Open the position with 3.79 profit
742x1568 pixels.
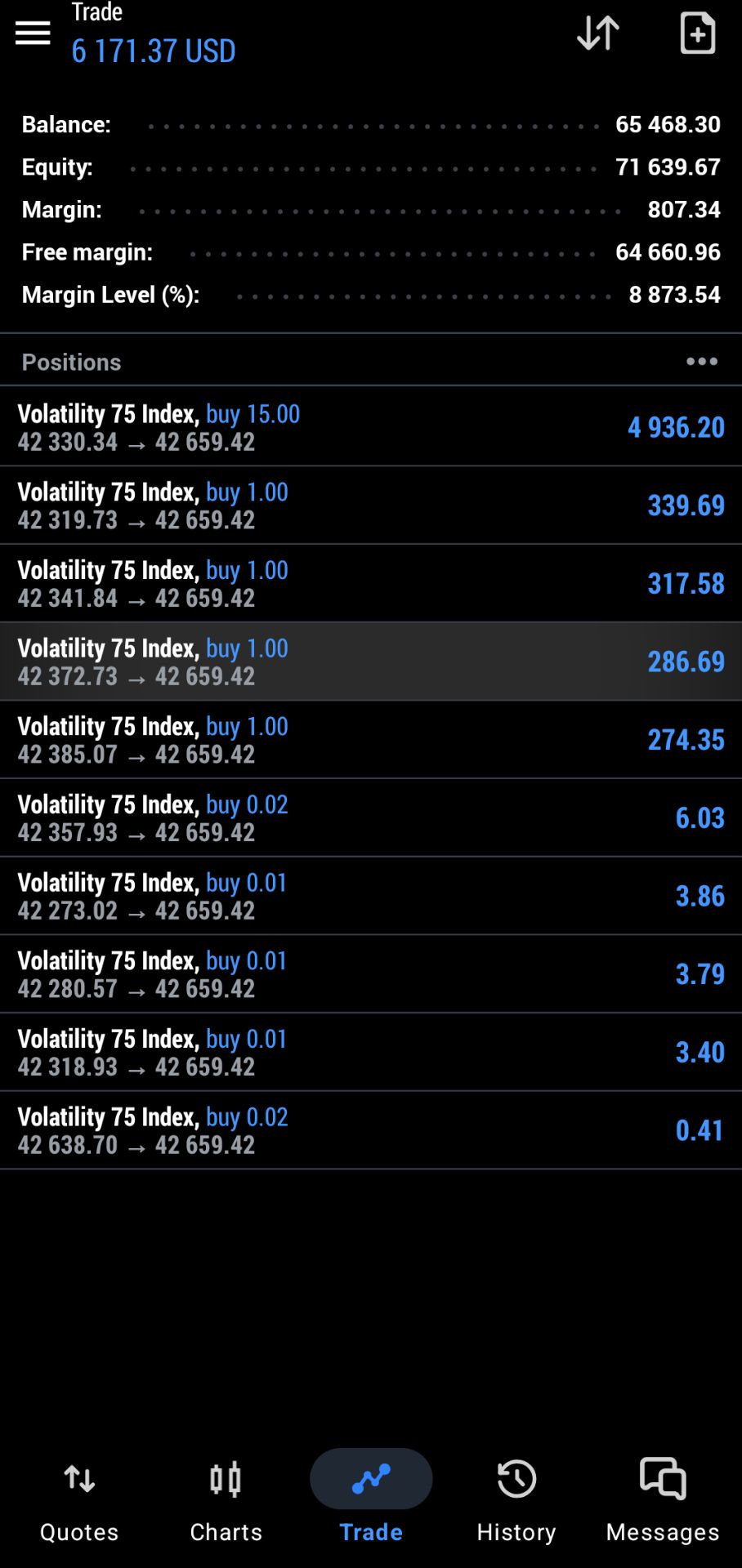(371, 974)
